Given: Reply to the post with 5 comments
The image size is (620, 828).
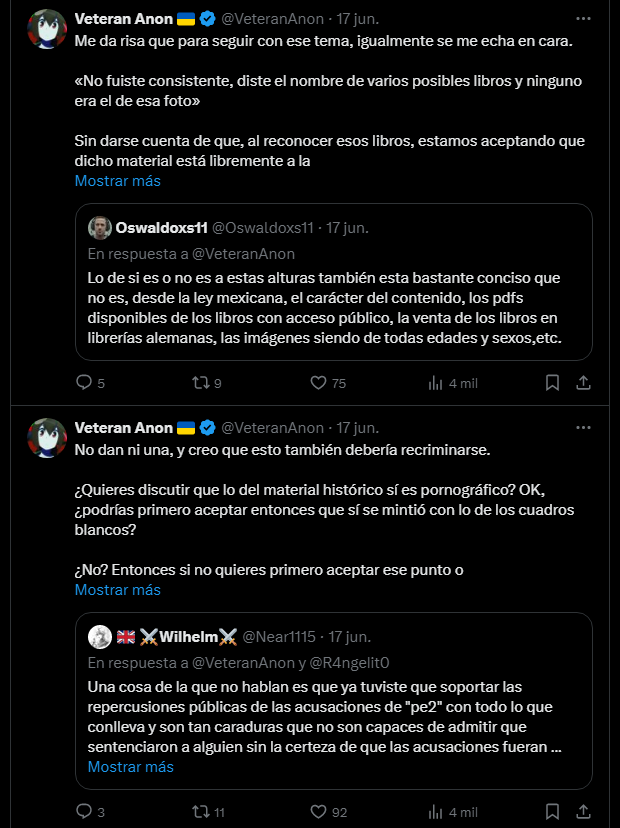Looking at the screenshot, I should pos(85,383).
